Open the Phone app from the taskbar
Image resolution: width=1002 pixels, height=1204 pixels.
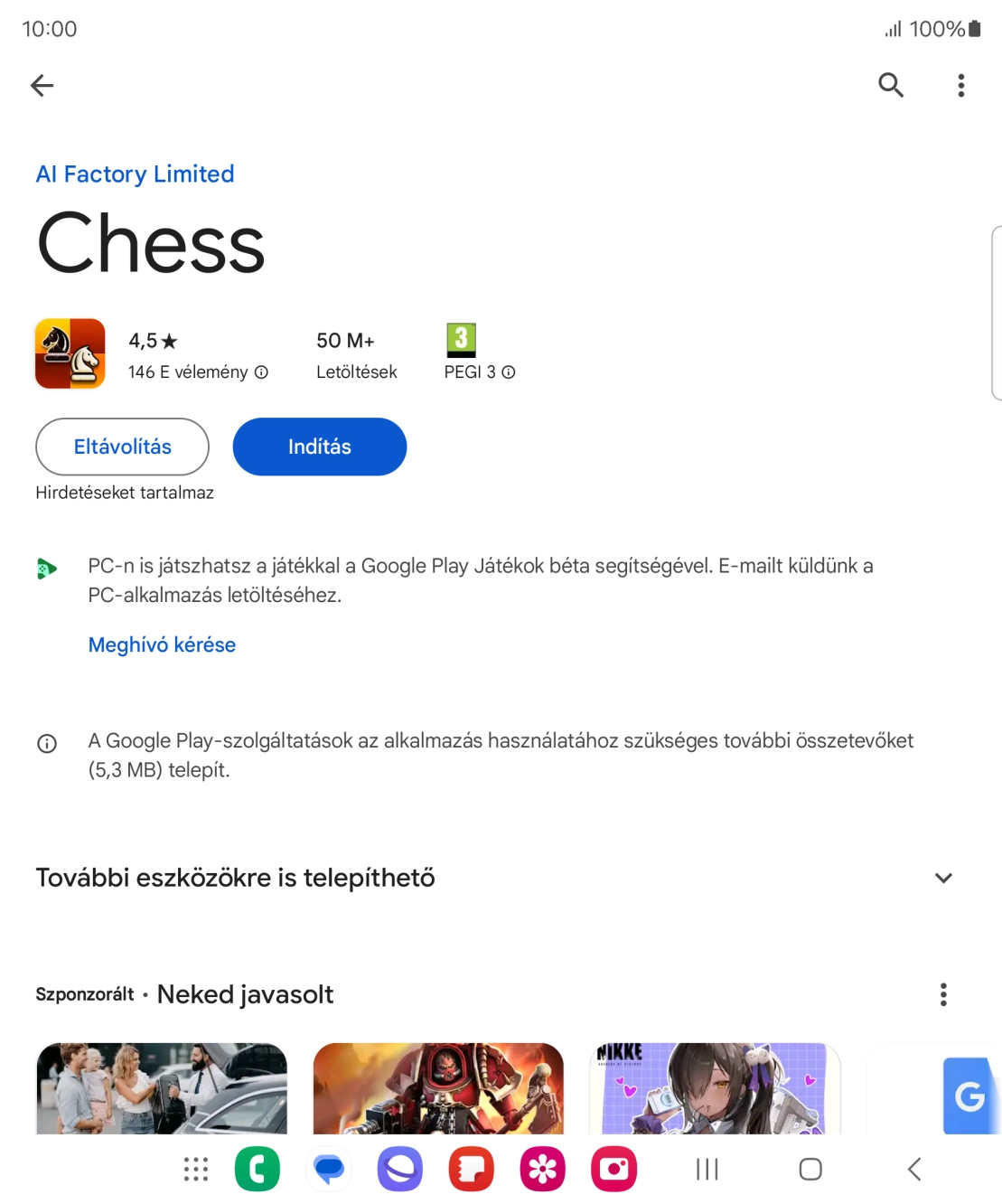point(258,1169)
